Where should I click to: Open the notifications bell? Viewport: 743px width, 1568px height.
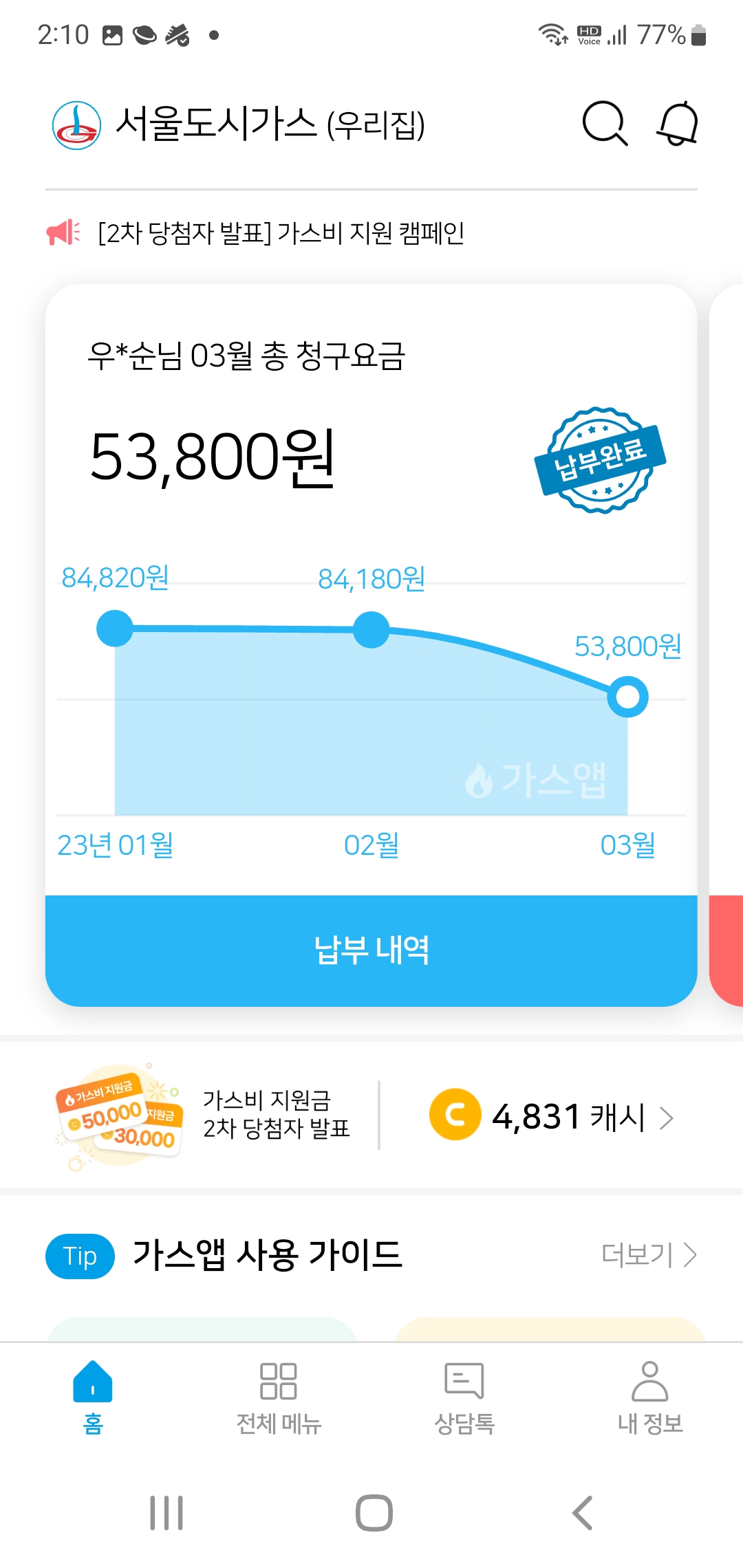point(678,124)
